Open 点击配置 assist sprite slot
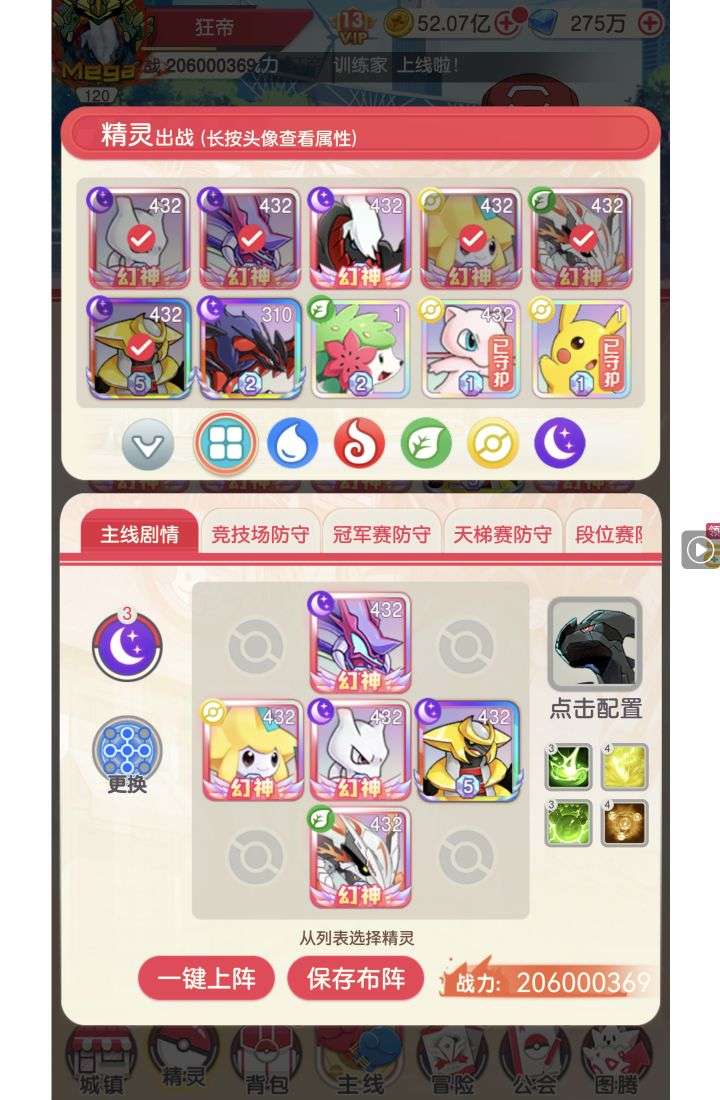 click(594, 645)
